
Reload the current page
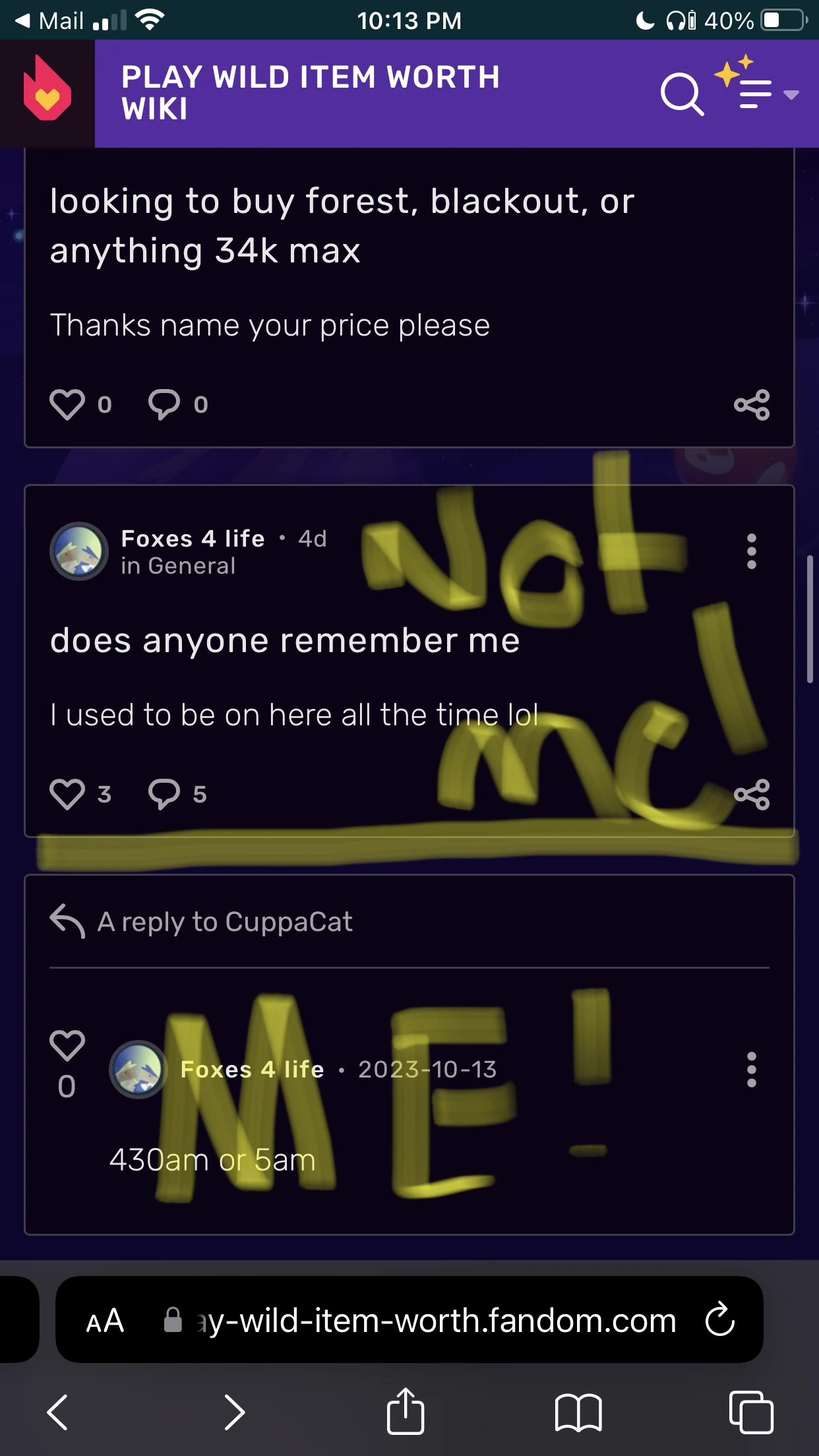719,1319
